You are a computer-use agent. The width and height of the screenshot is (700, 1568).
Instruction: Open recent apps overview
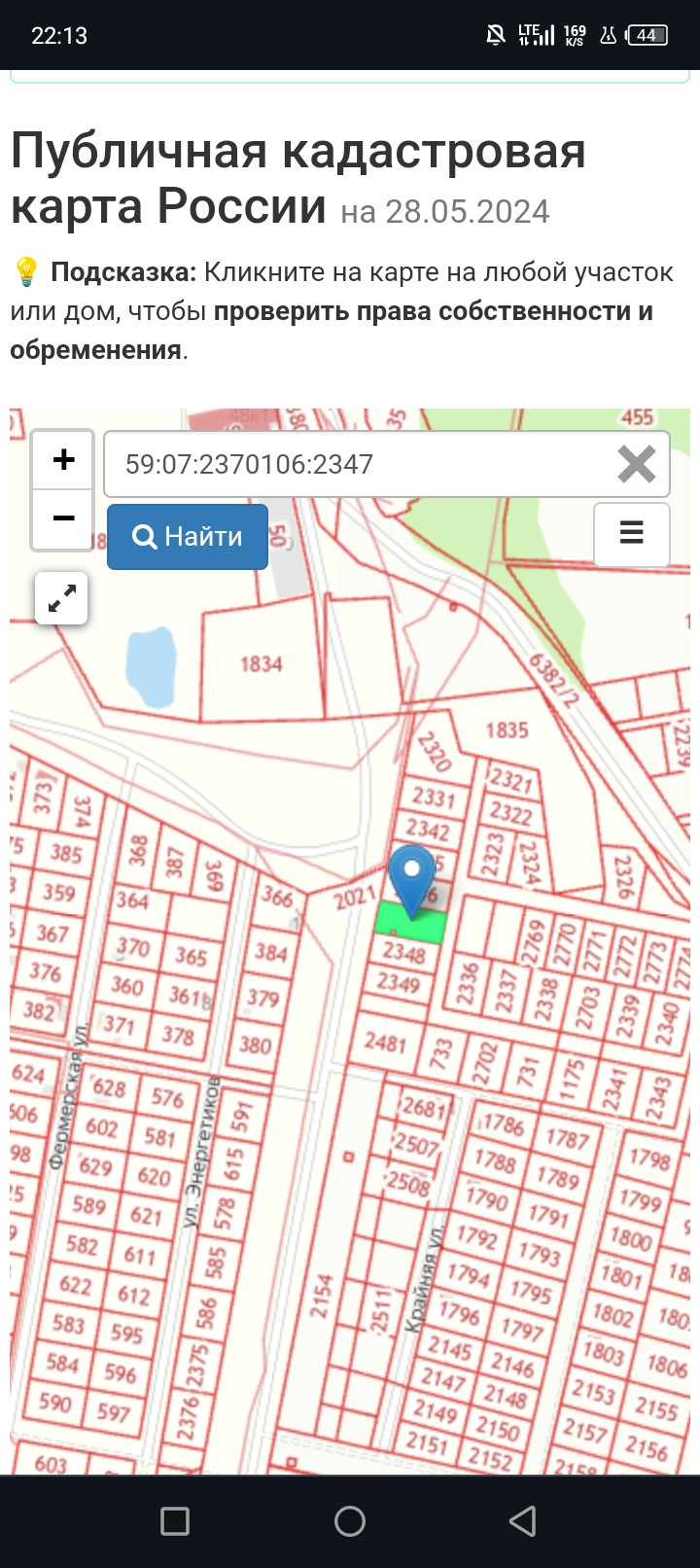click(x=175, y=1520)
